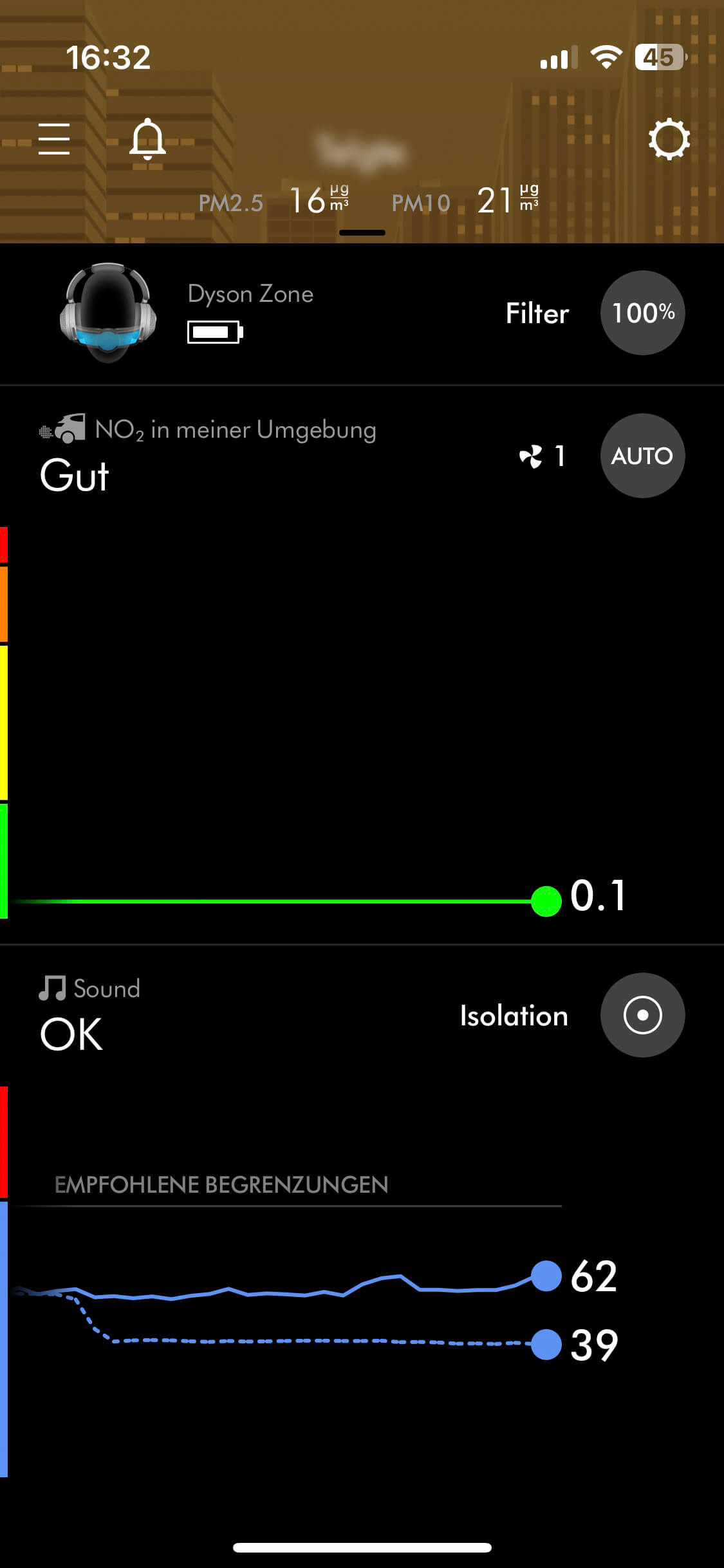Viewport: 724px width, 1568px height.
Task: Check the filter life 100% button
Action: (642, 313)
